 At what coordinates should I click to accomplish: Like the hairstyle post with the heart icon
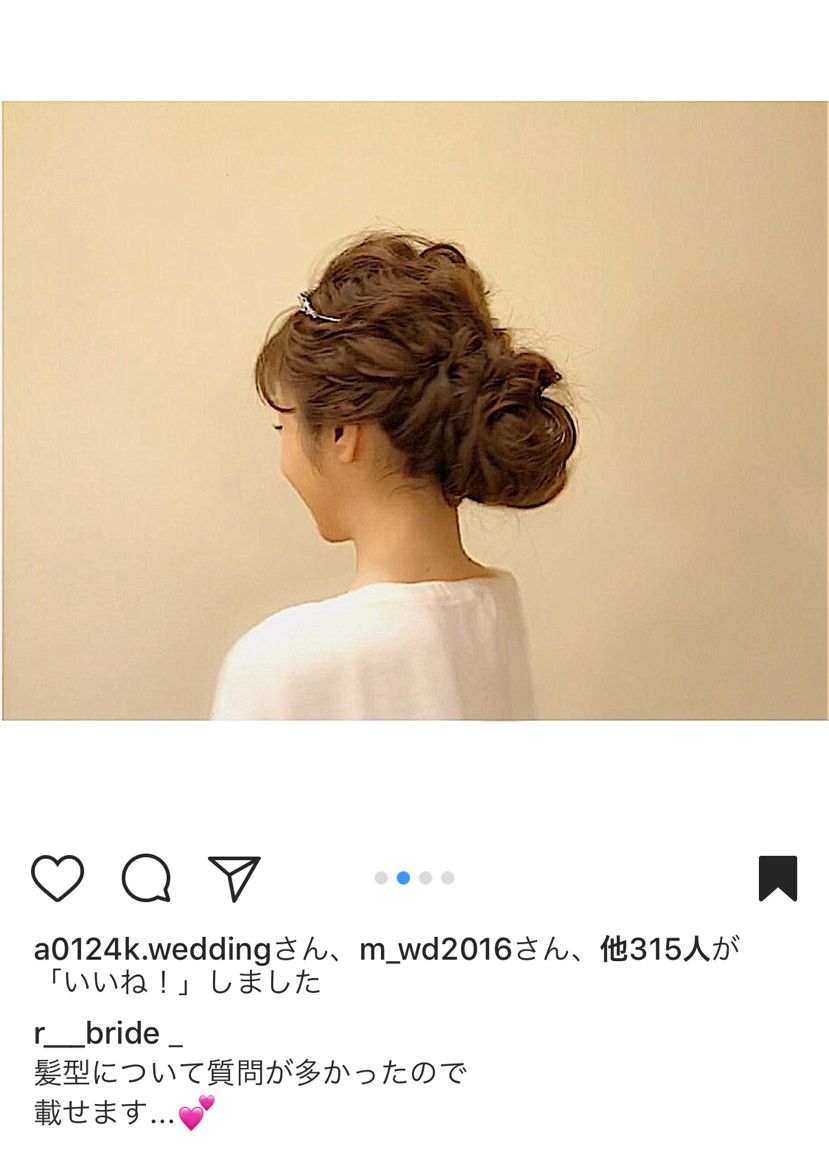pyautogui.click(x=57, y=879)
